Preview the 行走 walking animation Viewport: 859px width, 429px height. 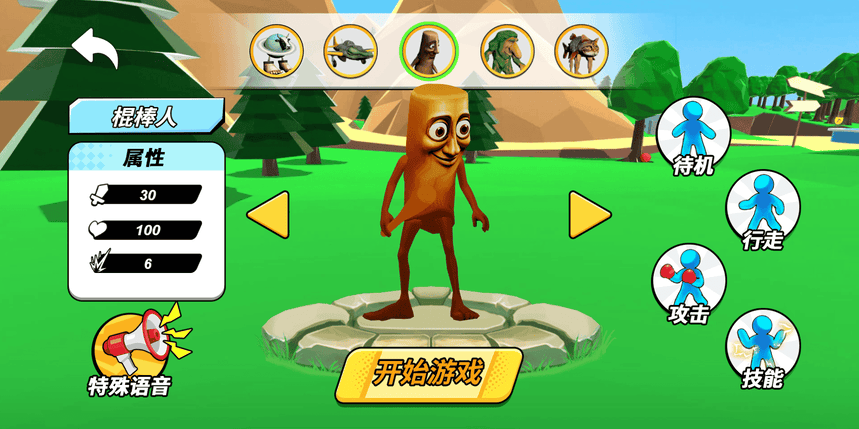point(762,208)
